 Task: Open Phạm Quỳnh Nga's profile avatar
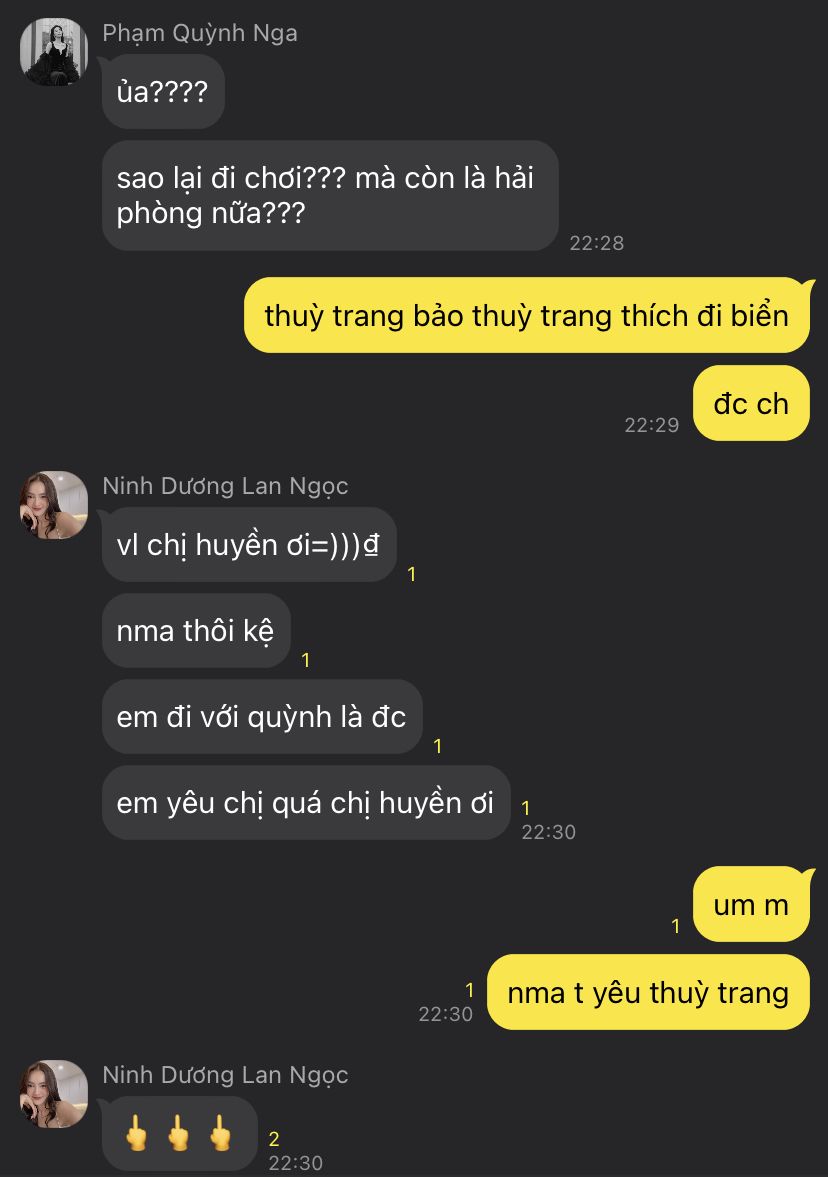click(54, 52)
